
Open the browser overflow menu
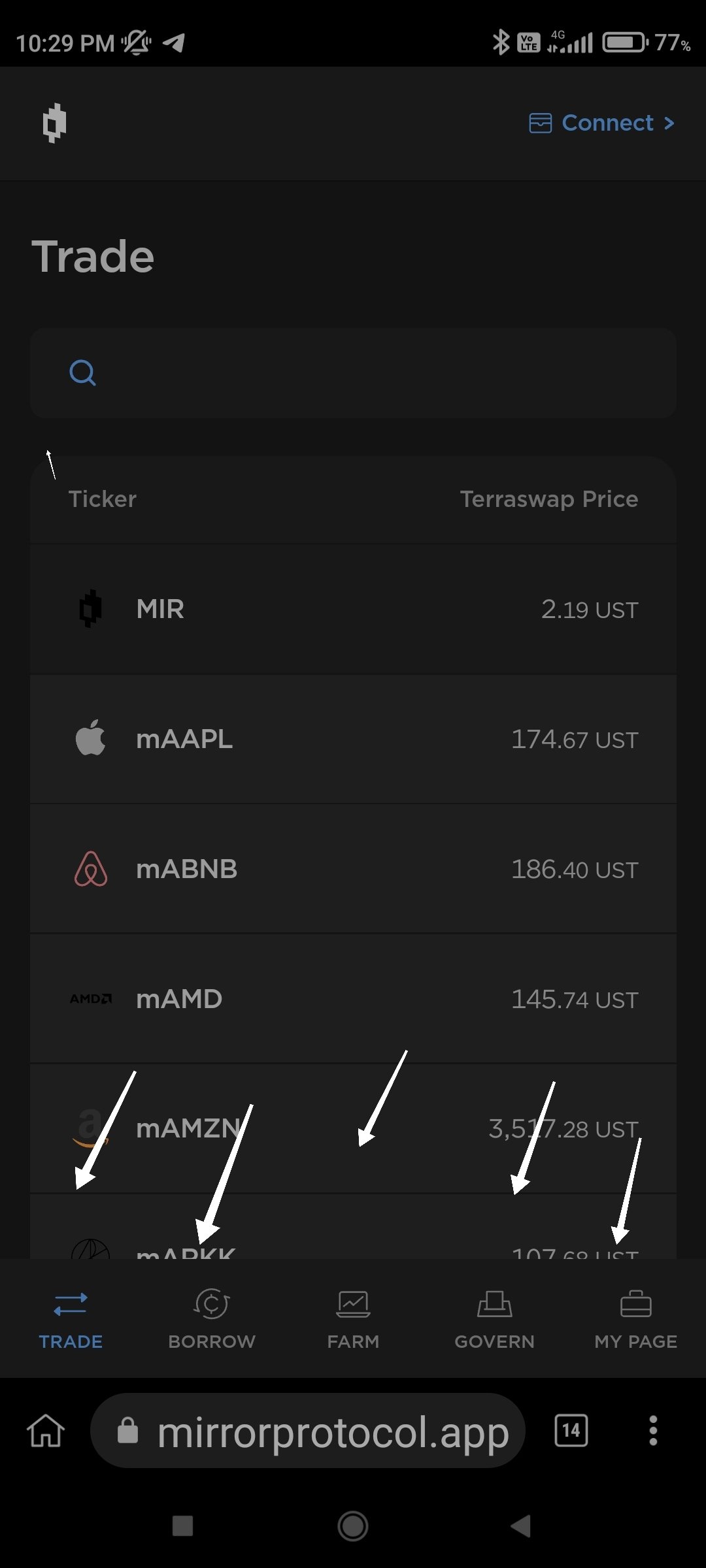pos(652,1431)
